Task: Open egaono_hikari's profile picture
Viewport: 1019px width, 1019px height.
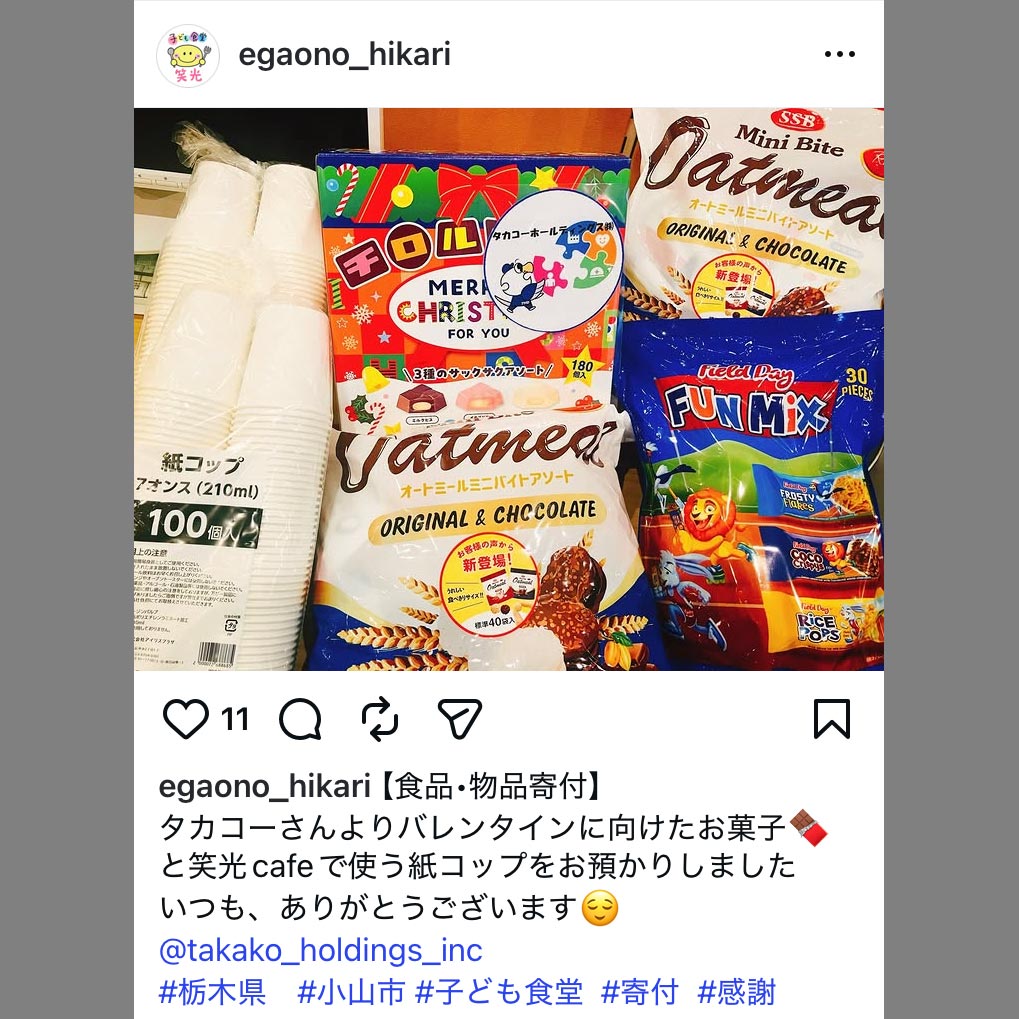Action: (x=188, y=56)
